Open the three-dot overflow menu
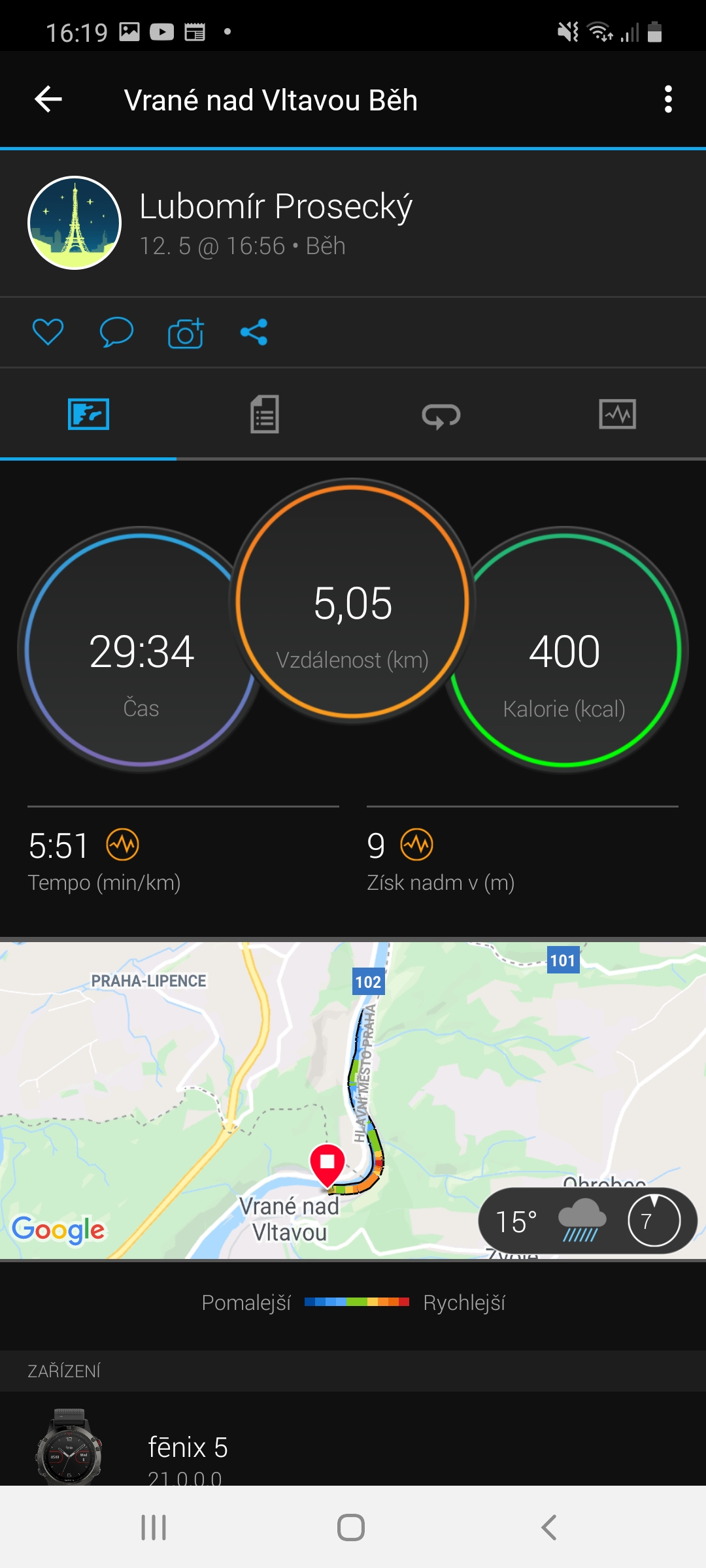706x1568 pixels. point(668,99)
